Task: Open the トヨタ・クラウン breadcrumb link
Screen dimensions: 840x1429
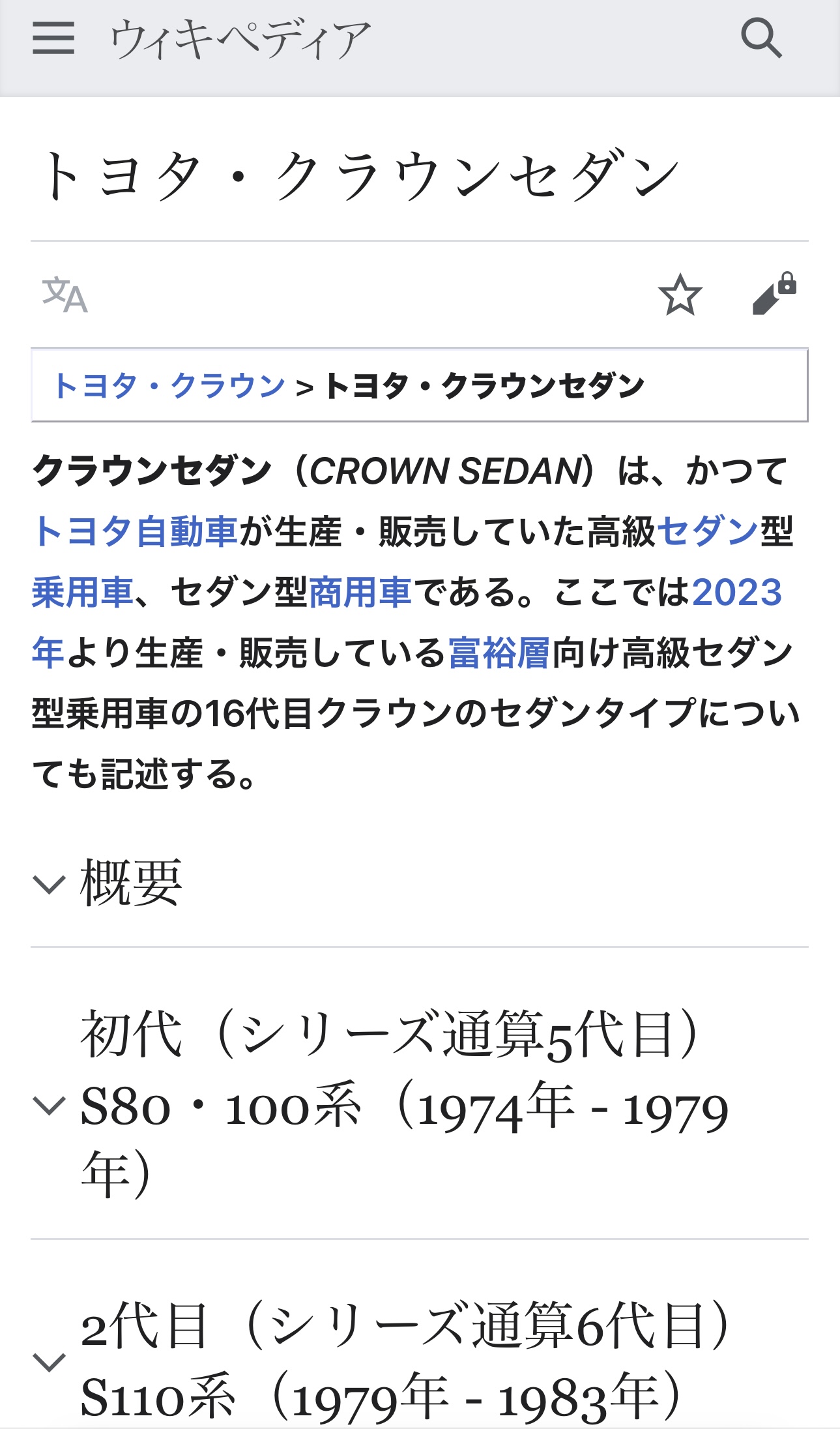Action: 169,385
